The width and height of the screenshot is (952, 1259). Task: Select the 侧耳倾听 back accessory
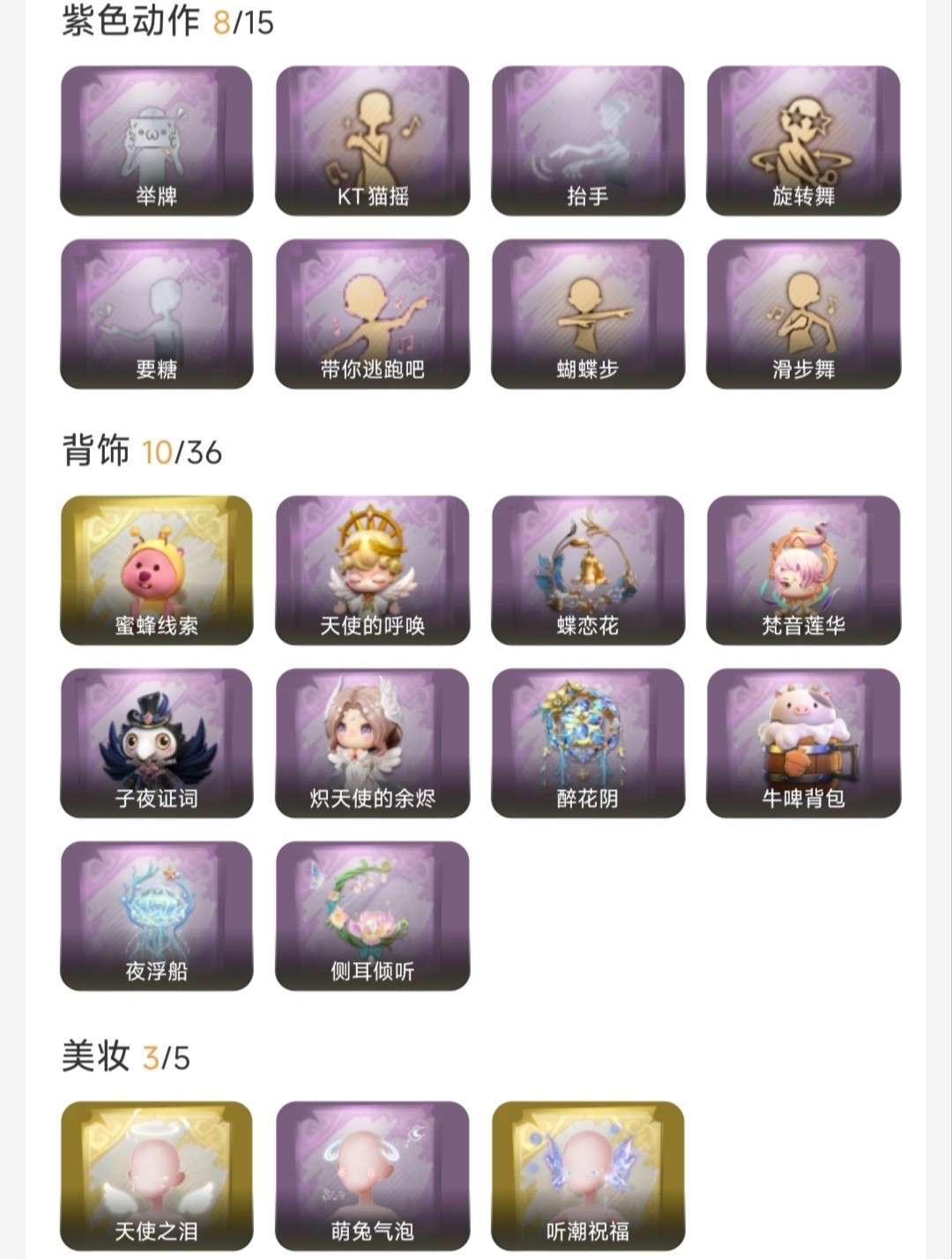pyautogui.click(x=372, y=915)
